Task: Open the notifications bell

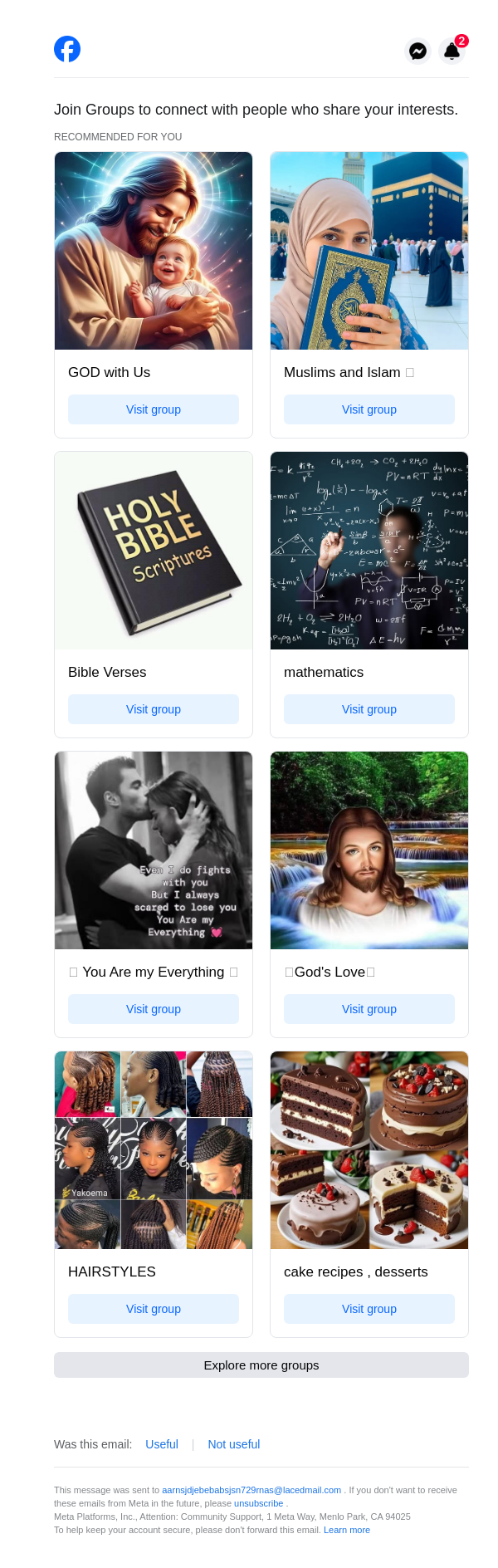Action: pos(452,51)
